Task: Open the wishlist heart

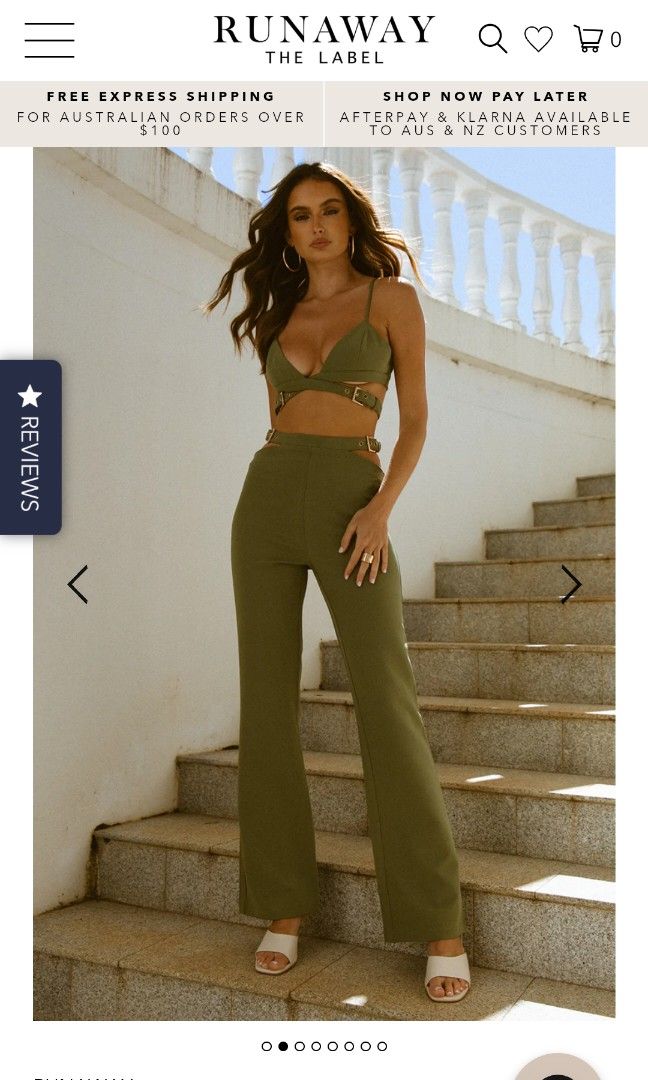Action: pyautogui.click(x=538, y=39)
